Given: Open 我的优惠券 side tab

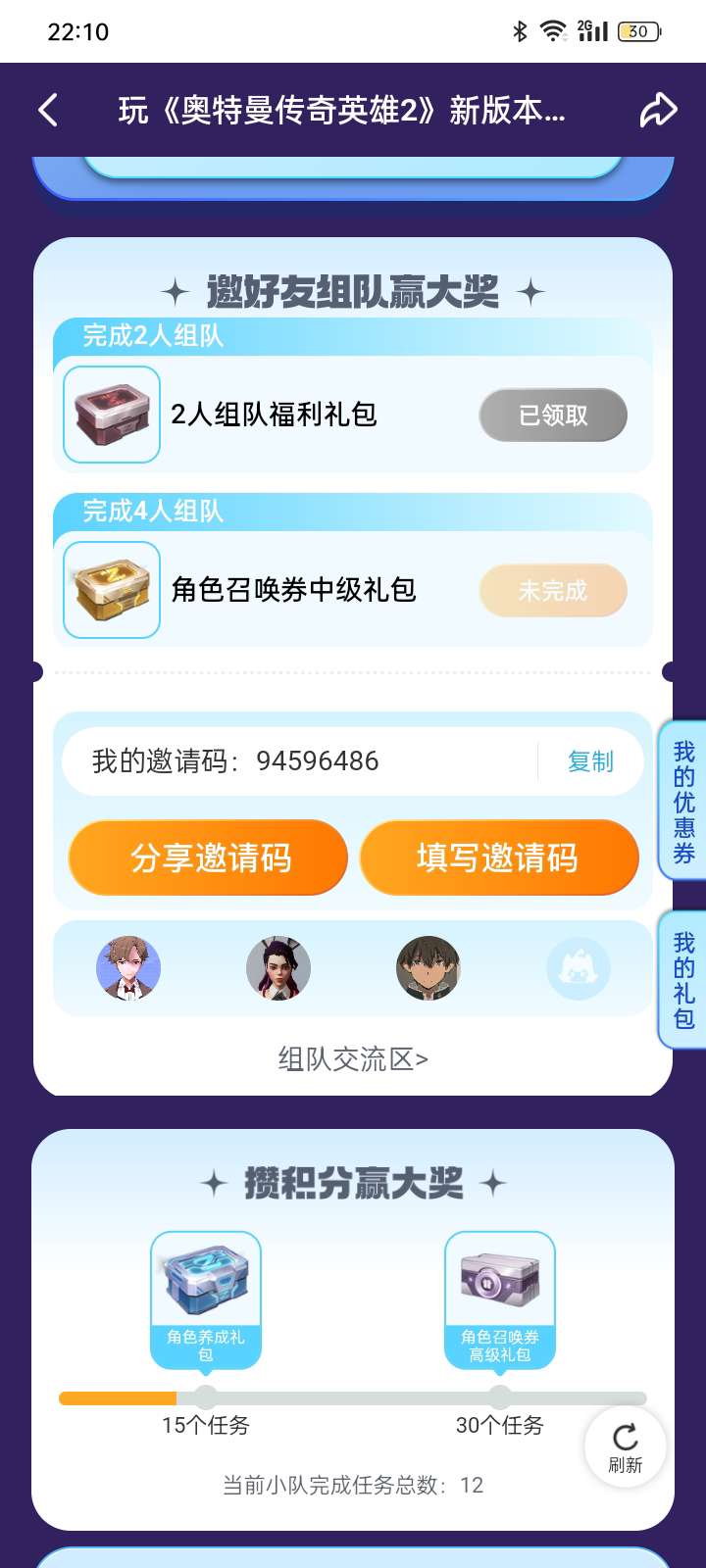Looking at the screenshot, I should (x=683, y=802).
